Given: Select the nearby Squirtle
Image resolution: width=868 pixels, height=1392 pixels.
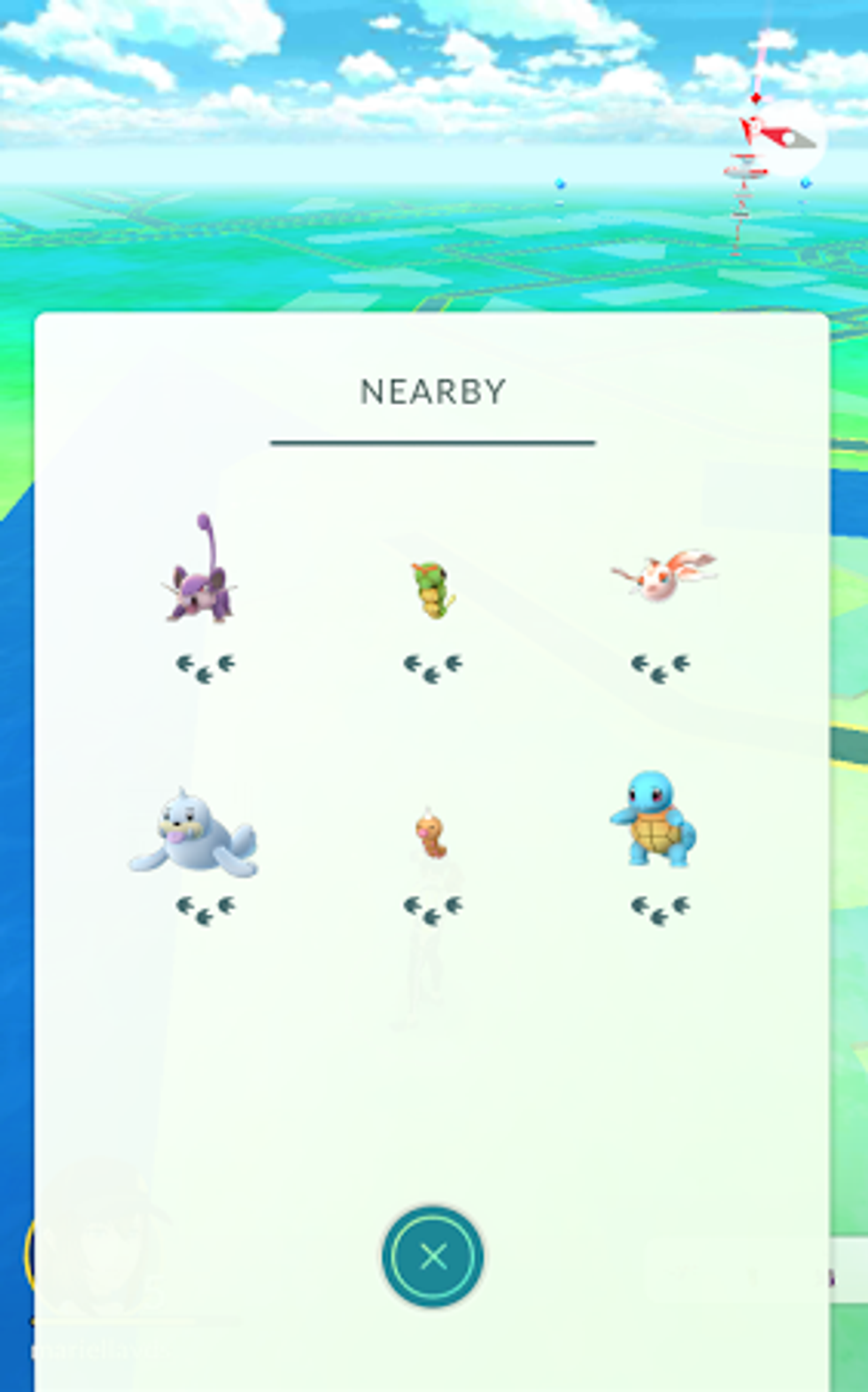Looking at the screenshot, I should [x=655, y=820].
